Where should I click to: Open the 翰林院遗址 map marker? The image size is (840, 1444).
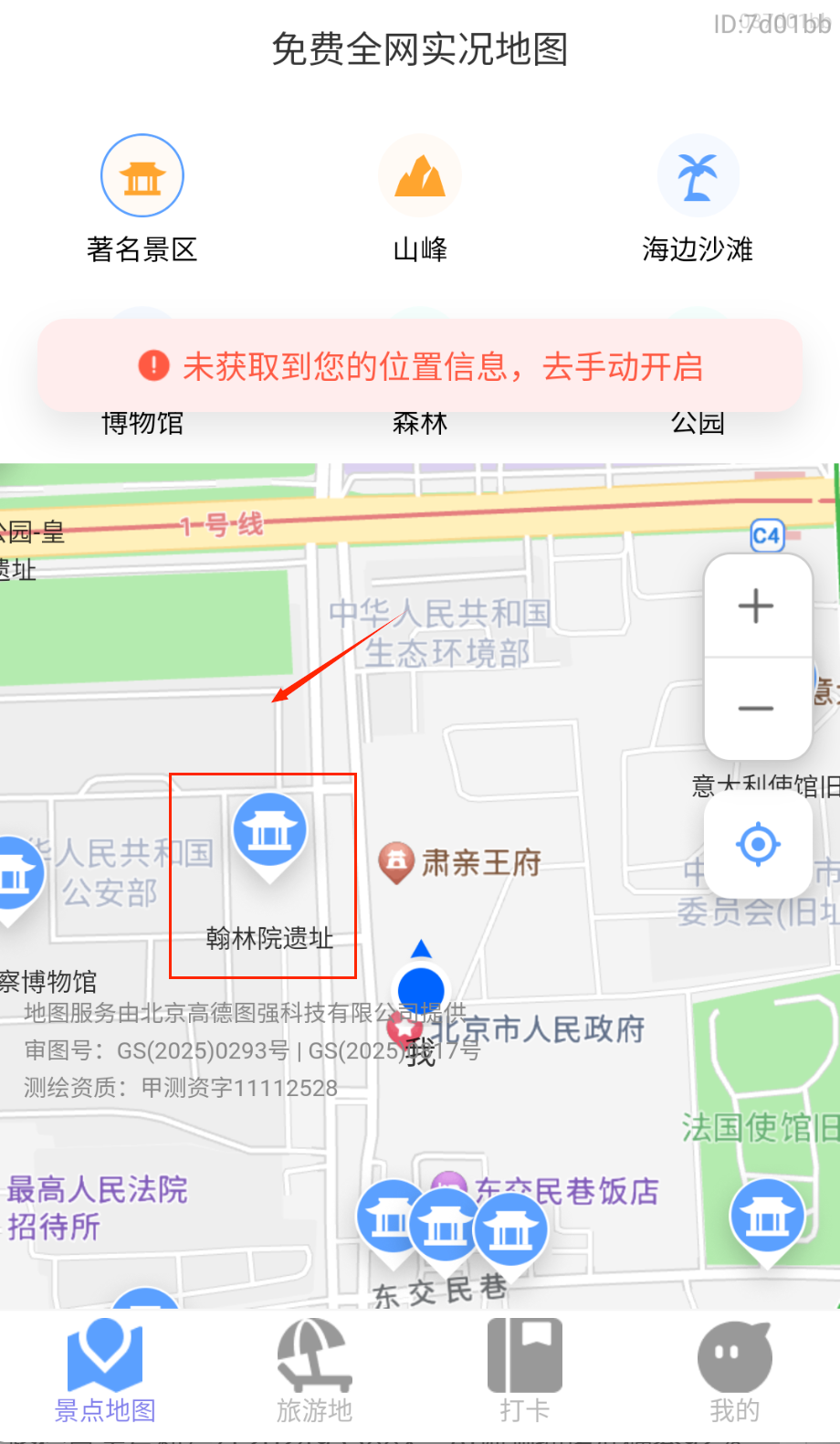click(x=269, y=833)
